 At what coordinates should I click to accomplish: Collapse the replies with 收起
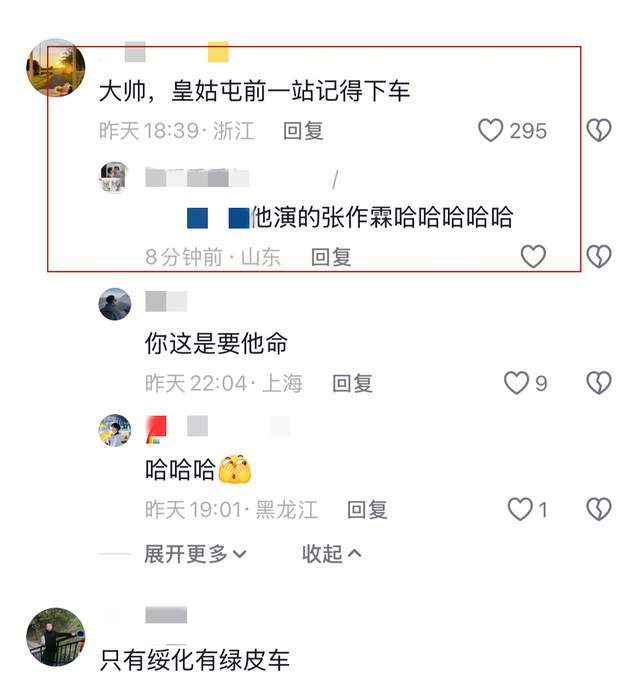(331, 553)
